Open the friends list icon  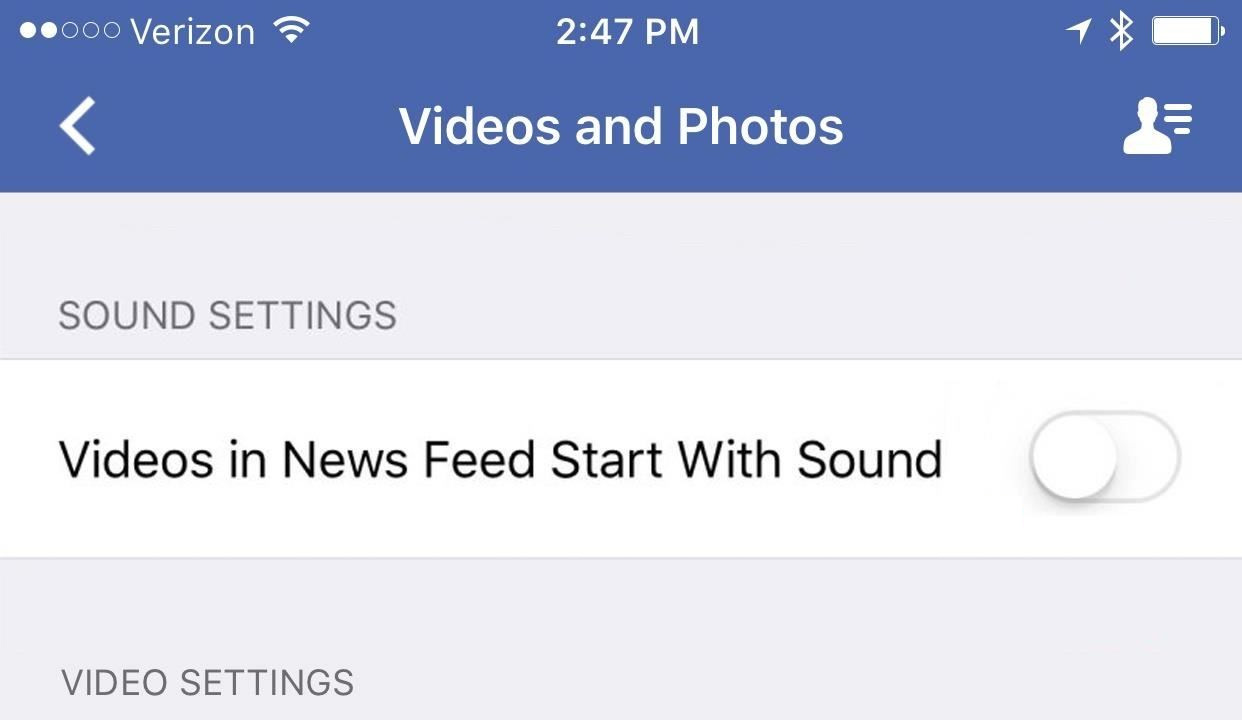1157,126
